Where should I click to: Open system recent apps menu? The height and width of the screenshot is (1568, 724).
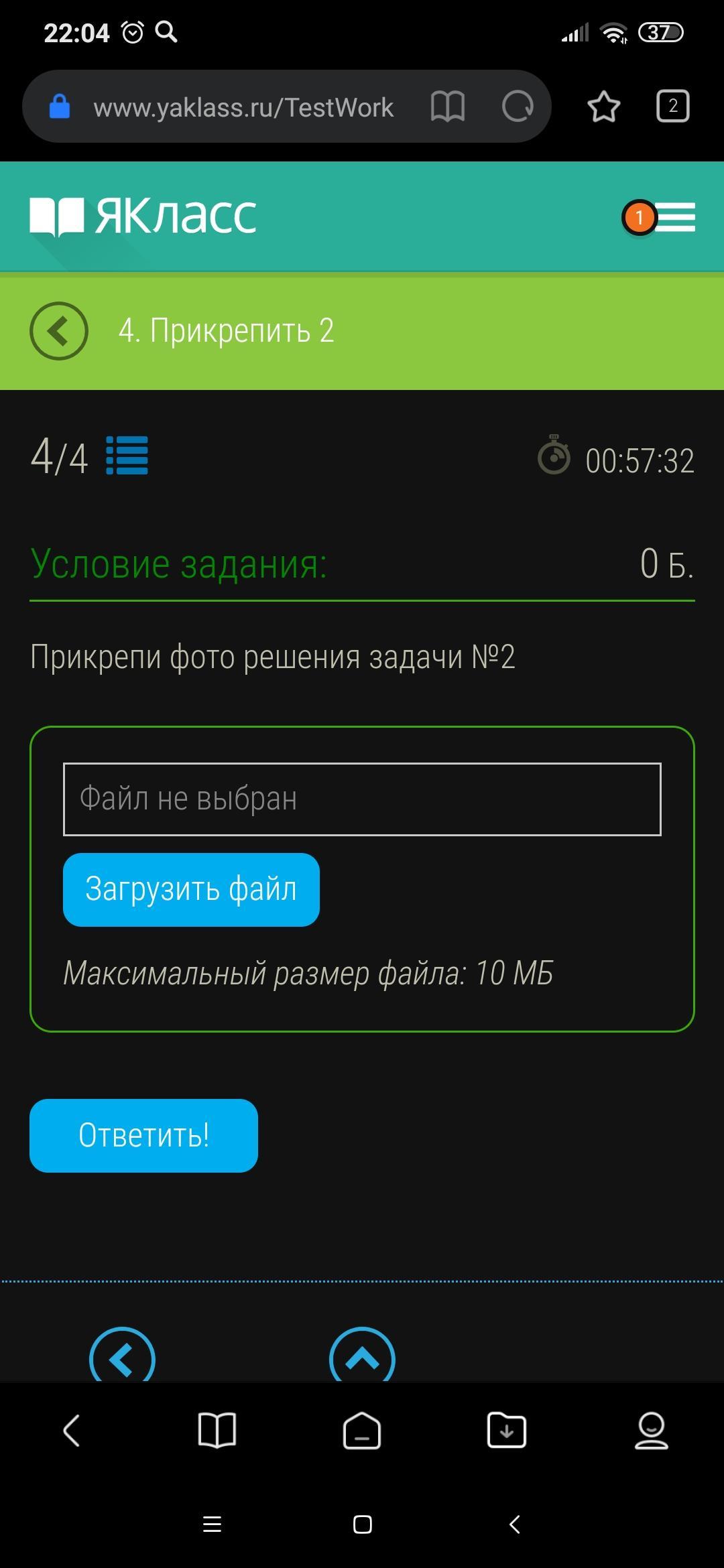[x=212, y=1524]
